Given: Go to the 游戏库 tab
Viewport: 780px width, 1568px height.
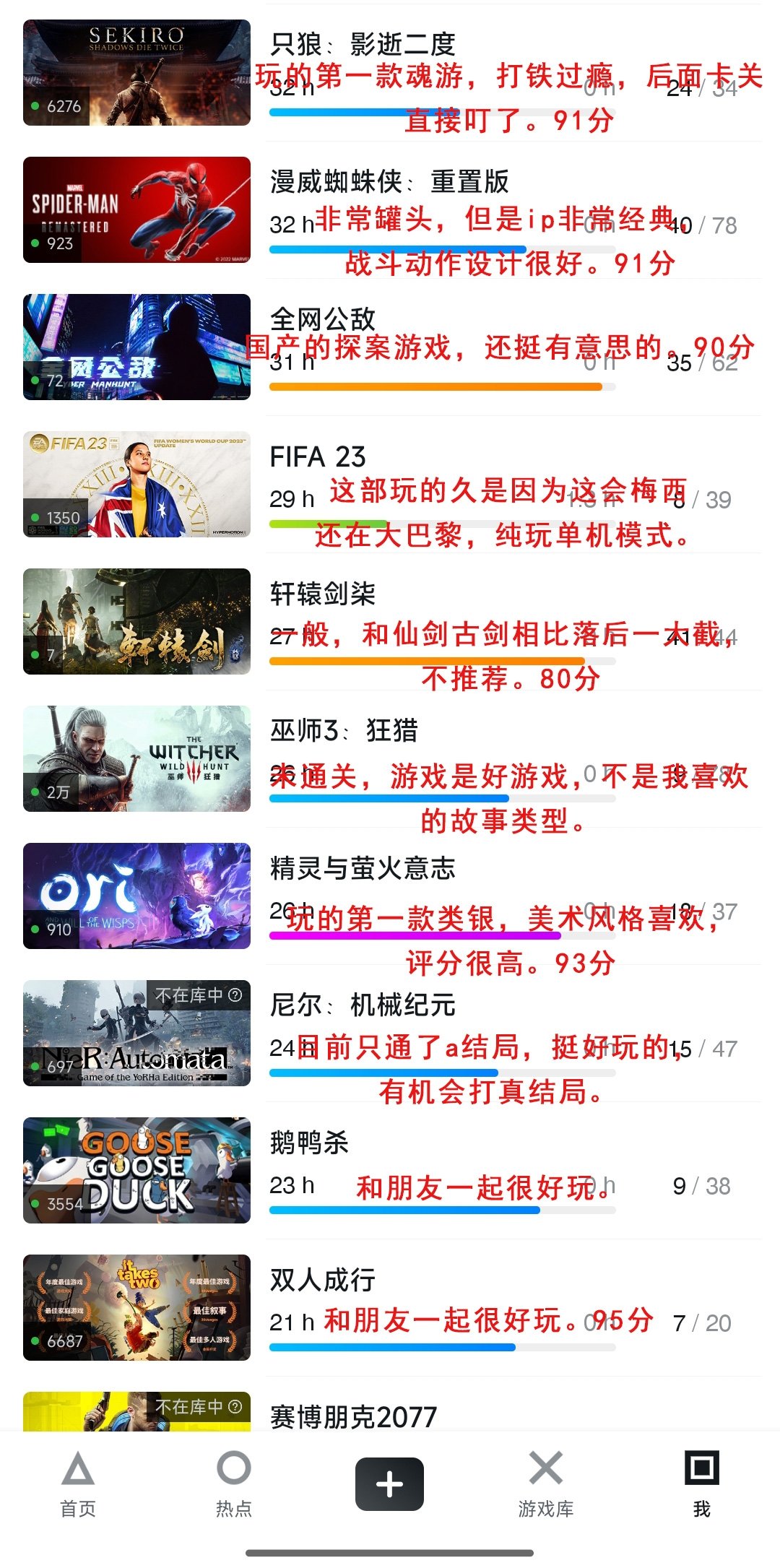Looking at the screenshot, I should pos(546,1485).
